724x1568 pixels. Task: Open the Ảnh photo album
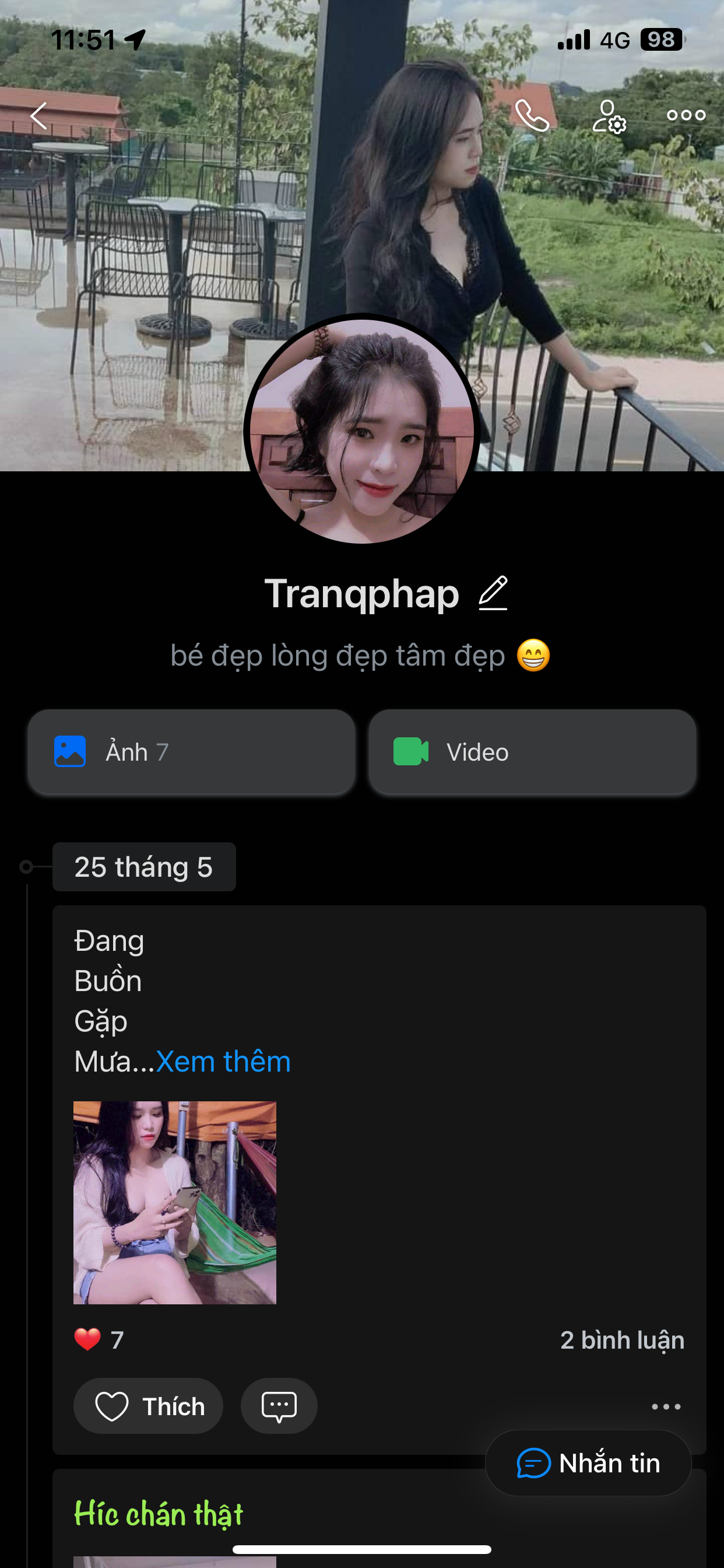coord(191,752)
